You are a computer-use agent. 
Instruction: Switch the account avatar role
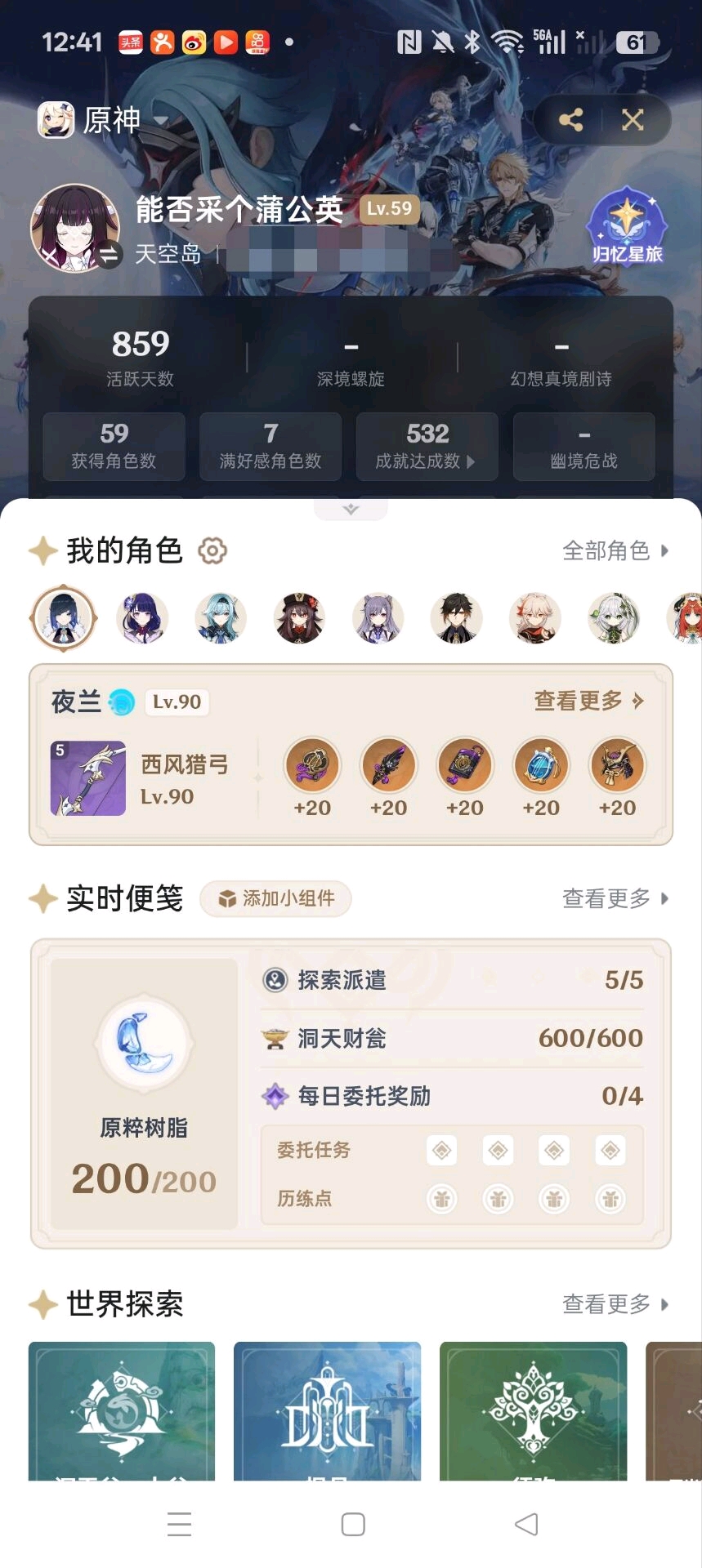(x=109, y=256)
